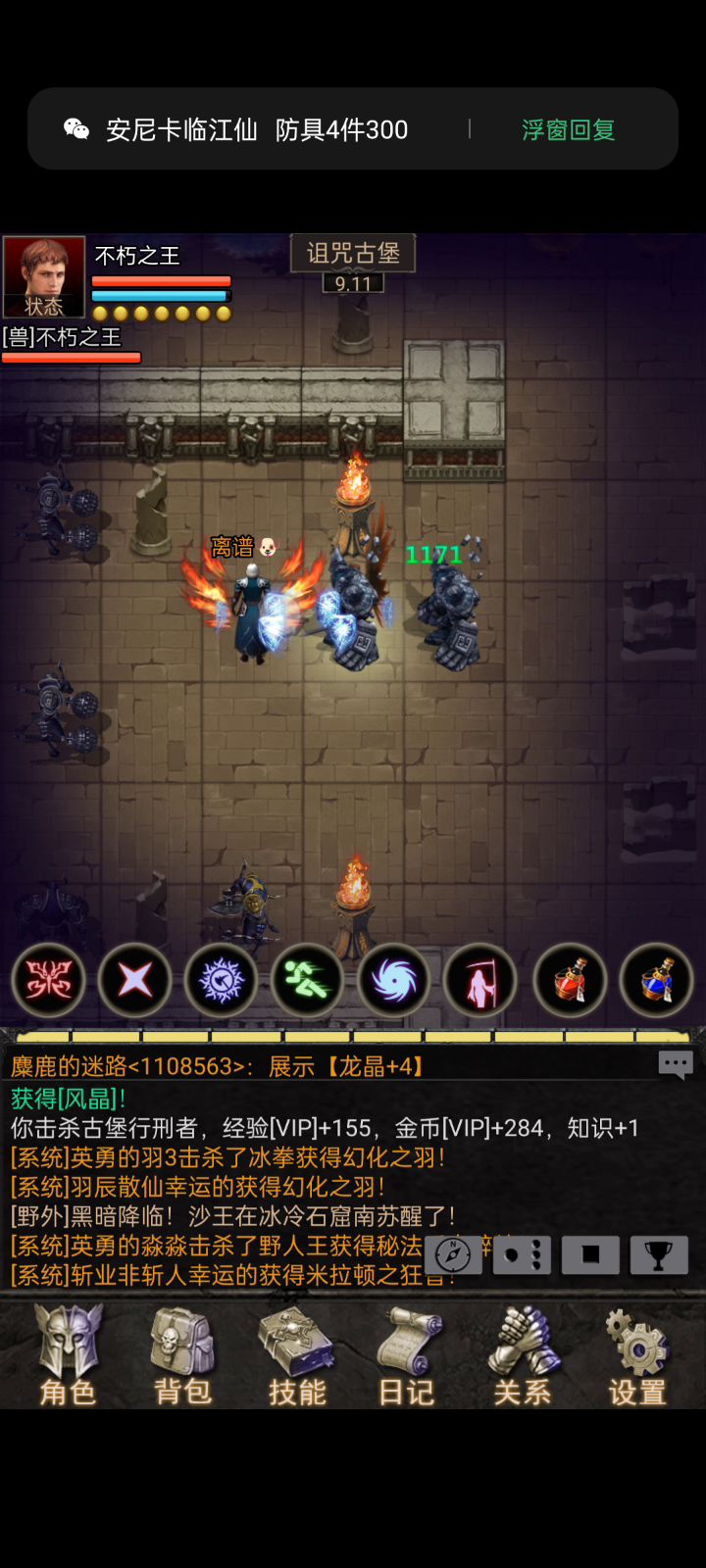Open the player portrait 状态 panel
This screenshot has width=706, height=1568.
[43, 277]
